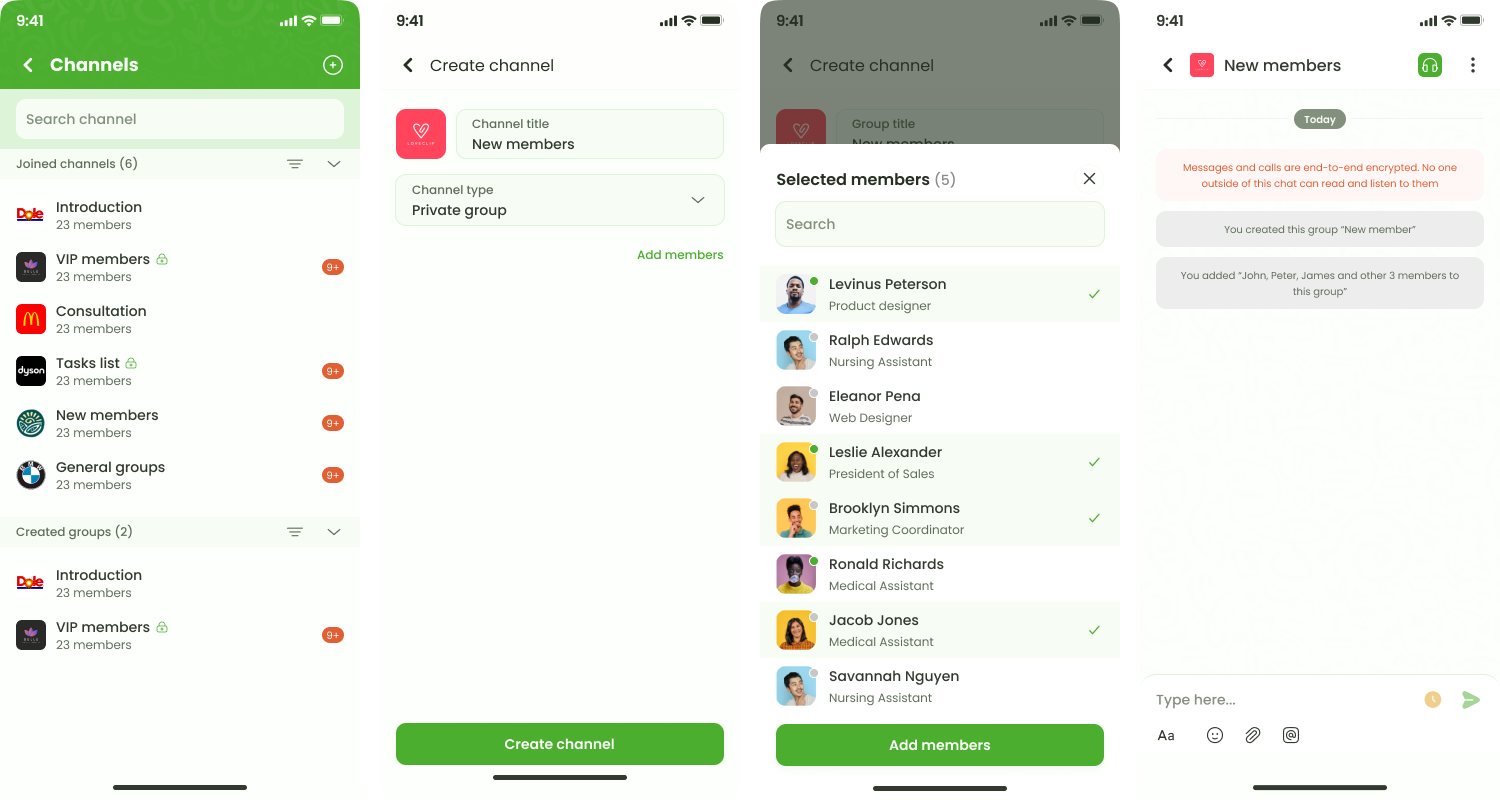Open the overflow menu in New members chat
The image size is (1500, 800).
click(1472, 65)
